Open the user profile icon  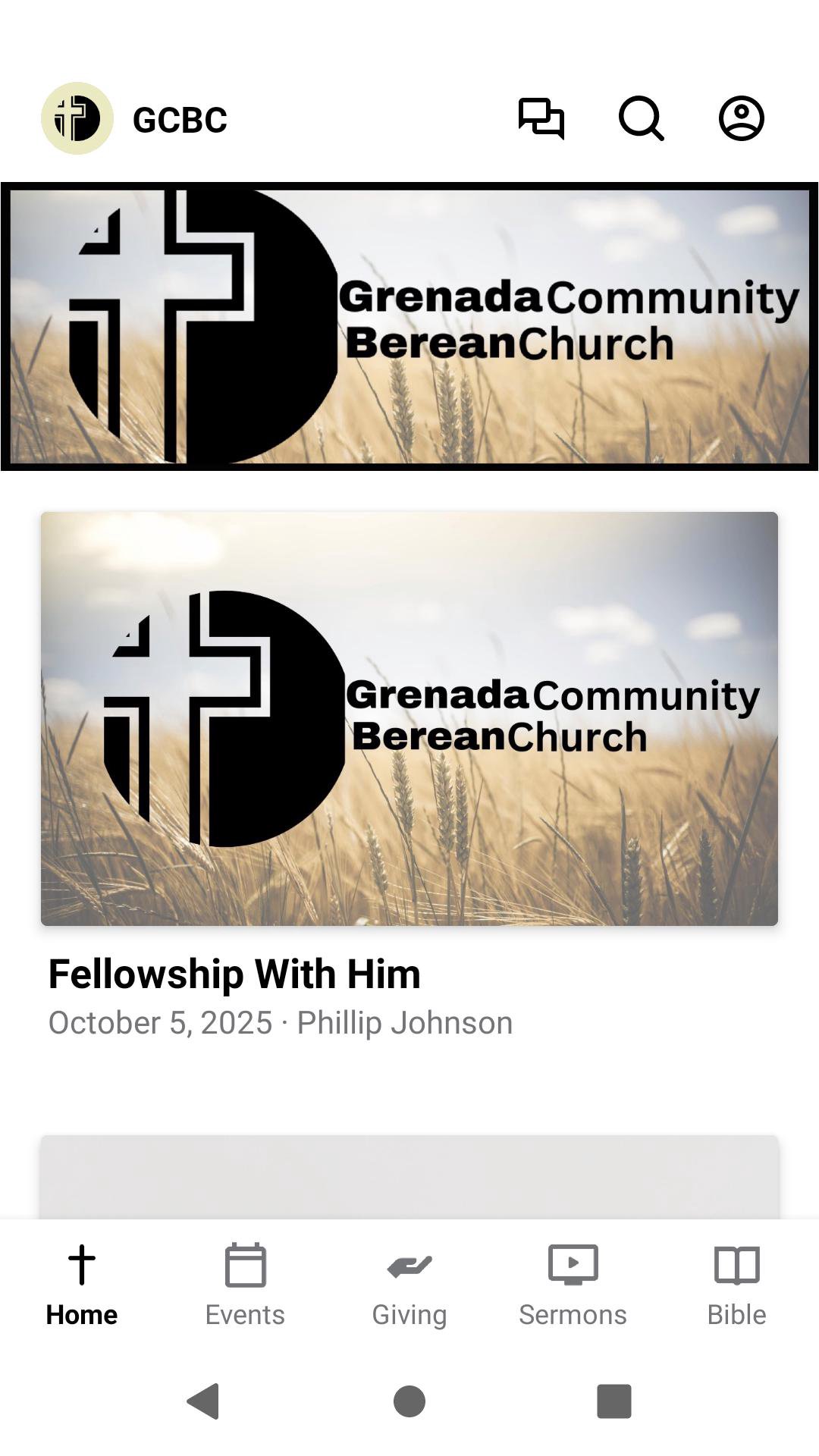pos(741,118)
